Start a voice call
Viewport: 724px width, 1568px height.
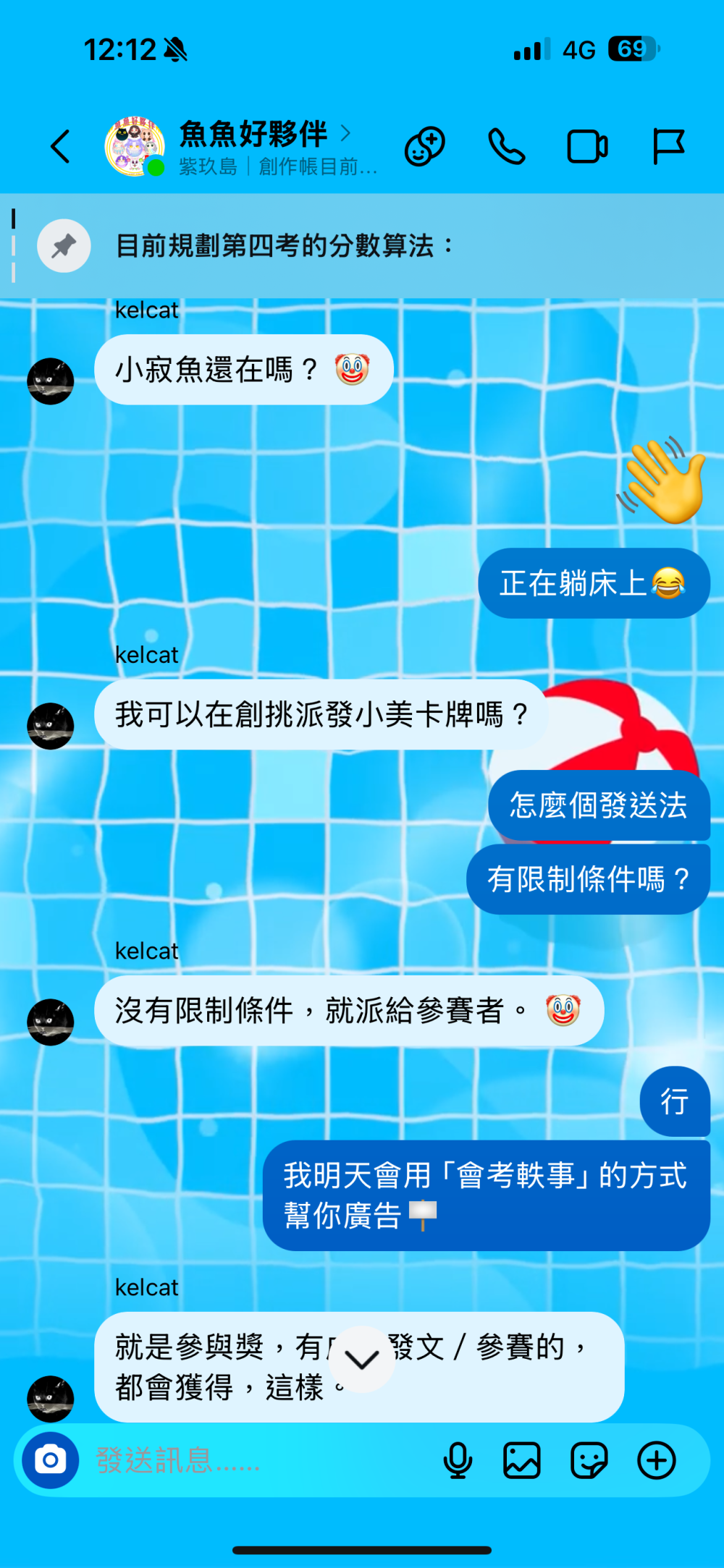507,146
